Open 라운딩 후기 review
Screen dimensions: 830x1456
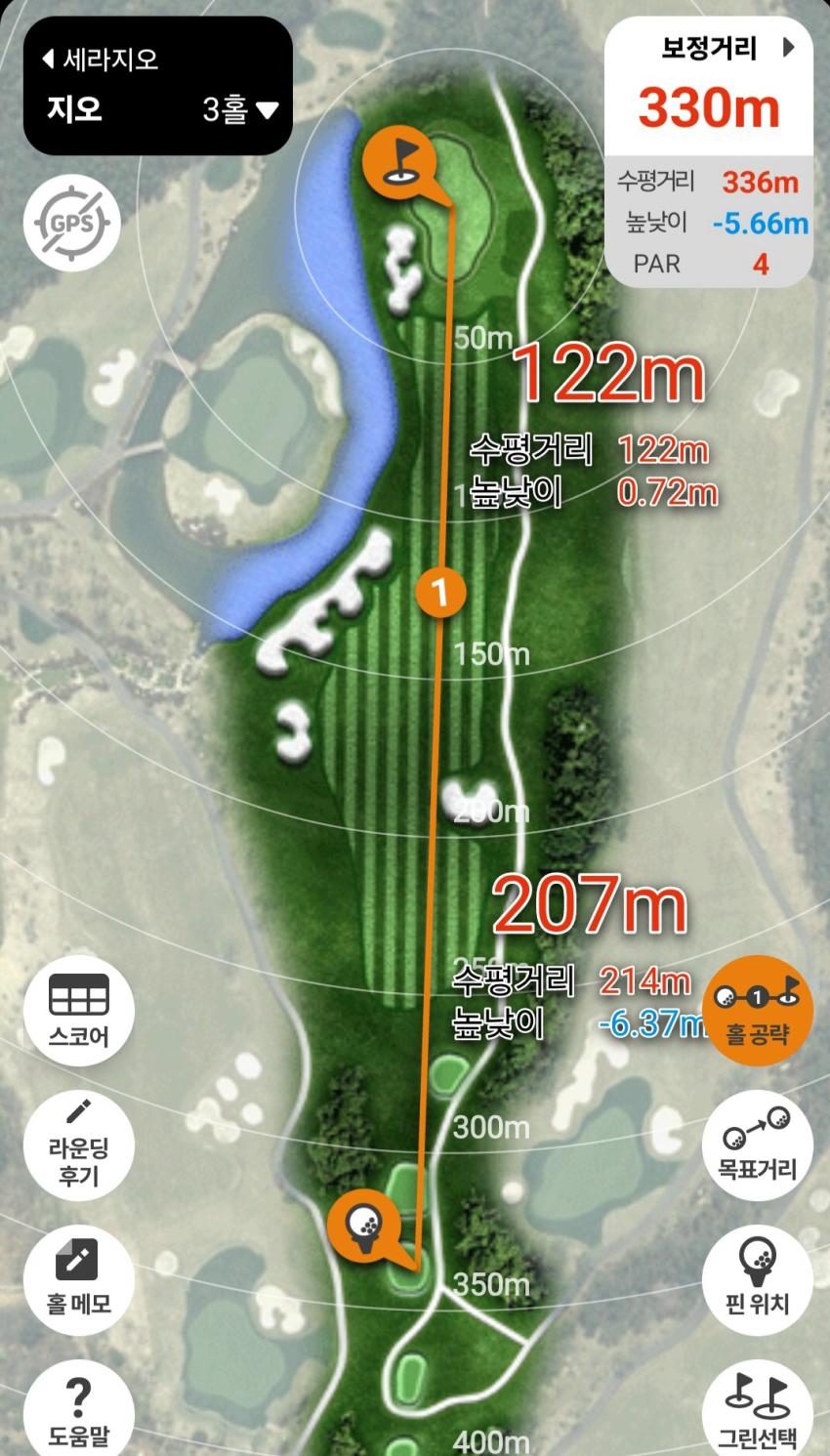pos(79,1144)
